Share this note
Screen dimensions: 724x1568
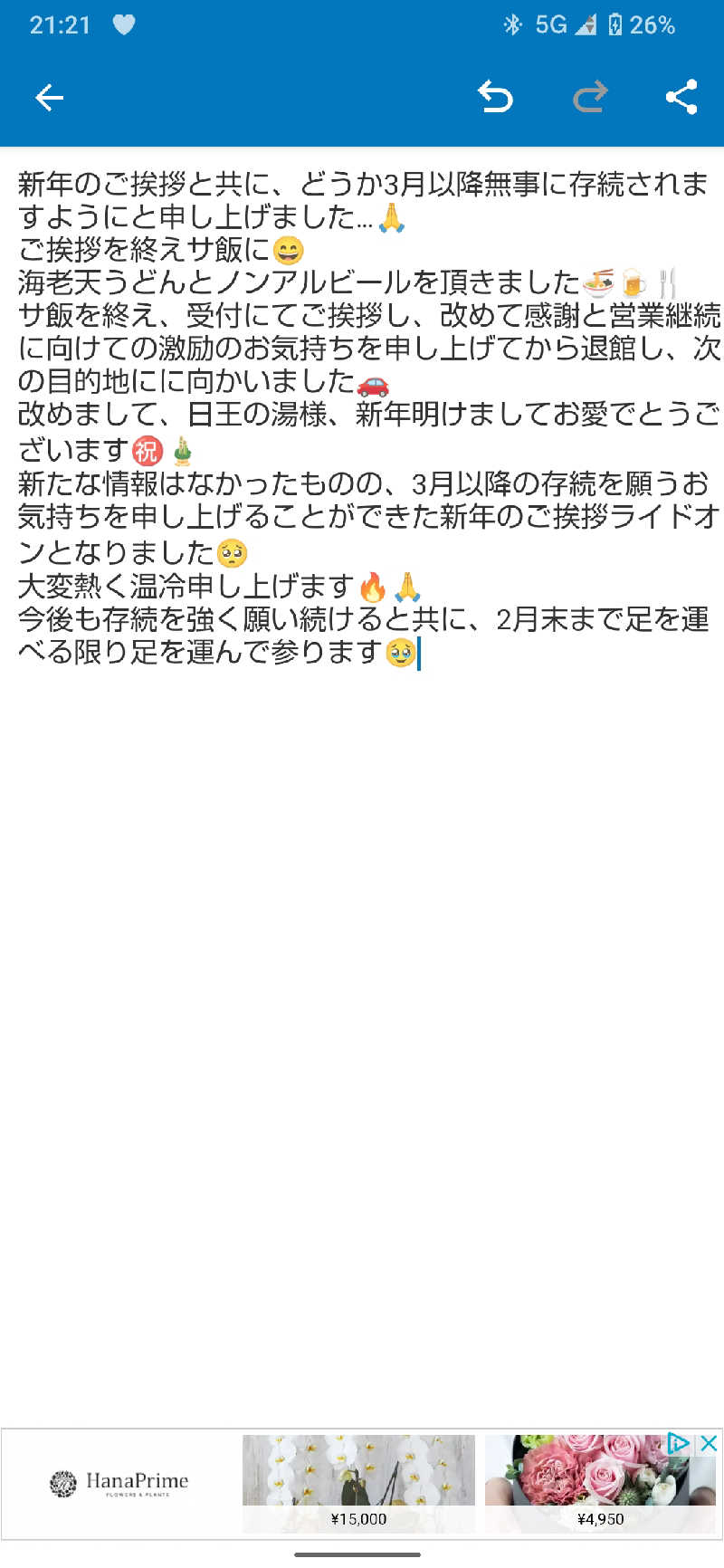coord(681,97)
